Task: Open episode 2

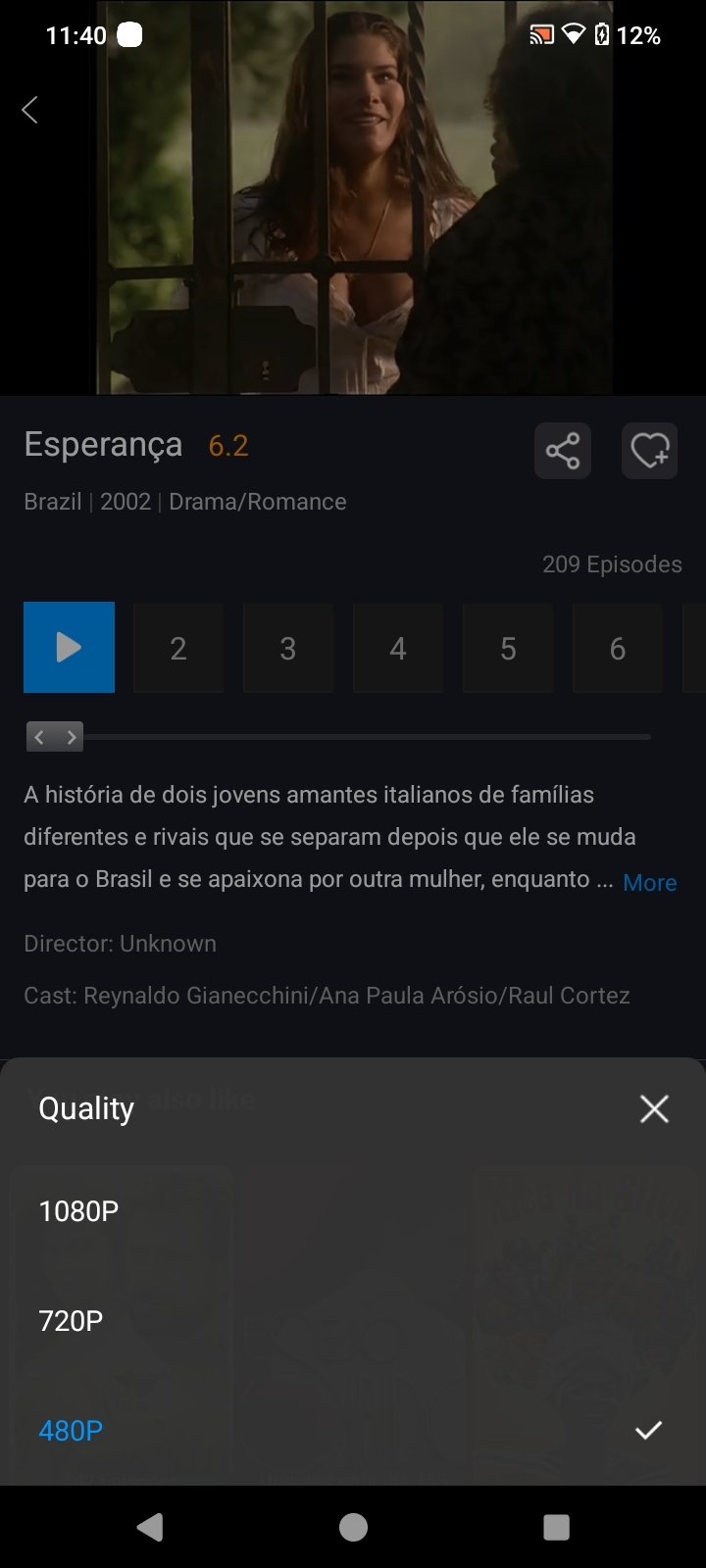Action: pos(178,648)
